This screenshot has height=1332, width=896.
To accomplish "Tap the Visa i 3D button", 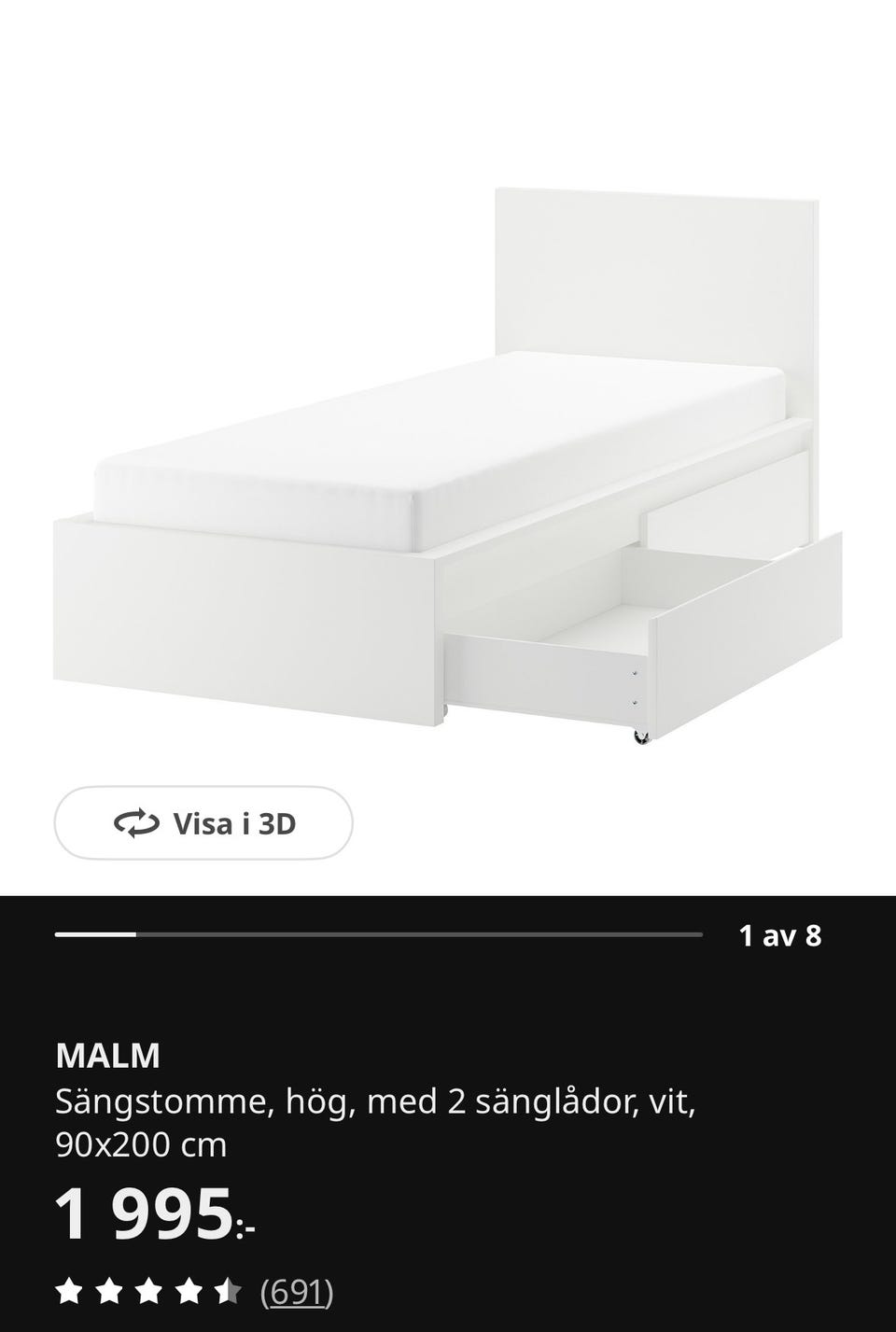I will point(203,823).
